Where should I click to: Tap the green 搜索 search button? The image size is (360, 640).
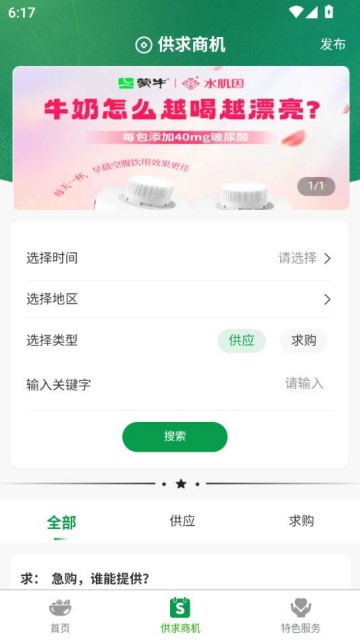(x=175, y=436)
